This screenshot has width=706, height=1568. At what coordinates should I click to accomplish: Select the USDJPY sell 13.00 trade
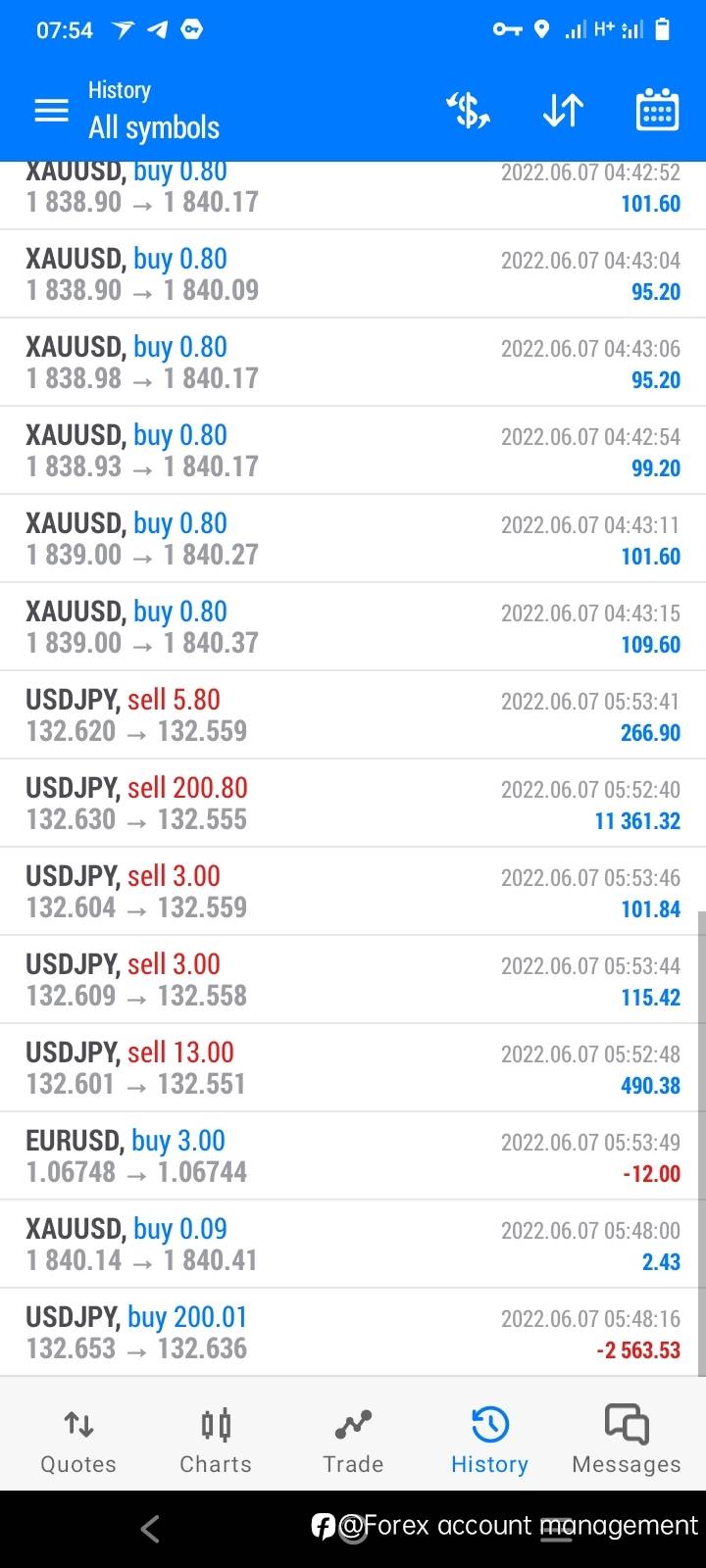pyautogui.click(x=353, y=1067)
